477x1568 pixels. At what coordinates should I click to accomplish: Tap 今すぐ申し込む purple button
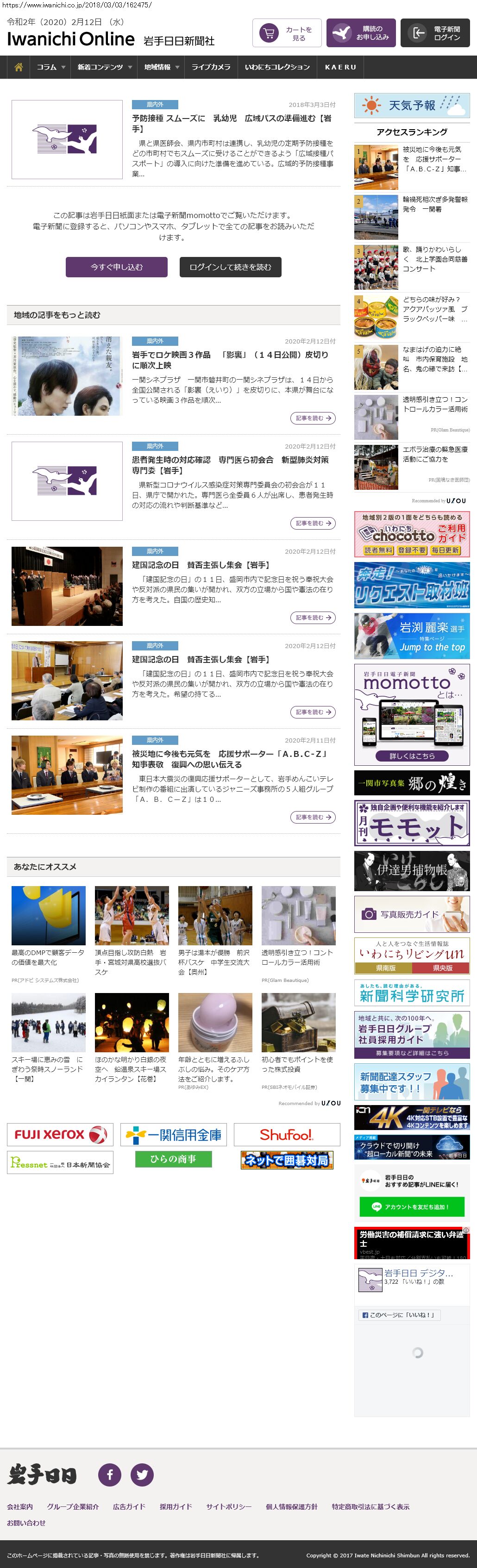tap(116, 267)
